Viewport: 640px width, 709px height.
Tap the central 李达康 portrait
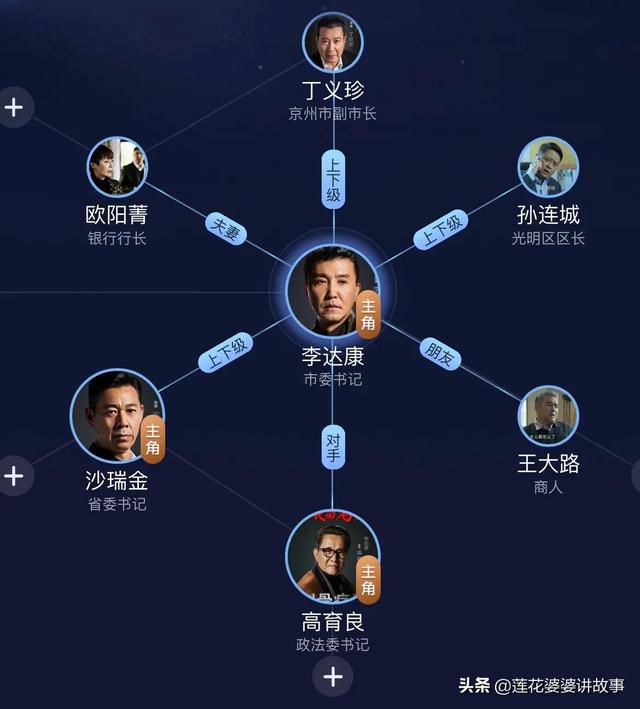point(333,292)
